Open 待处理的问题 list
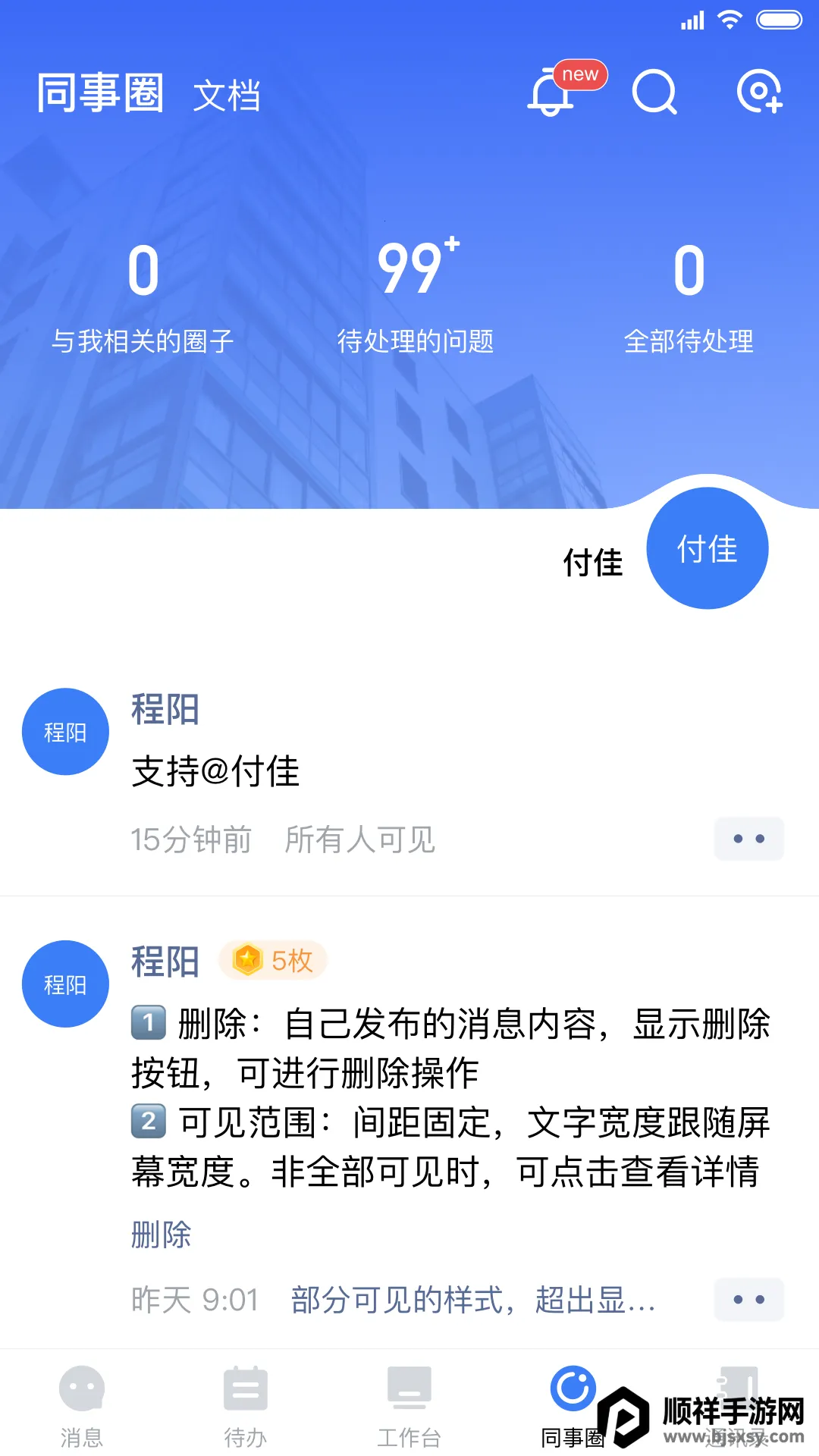819x1456 pixels. coord(415,297)
